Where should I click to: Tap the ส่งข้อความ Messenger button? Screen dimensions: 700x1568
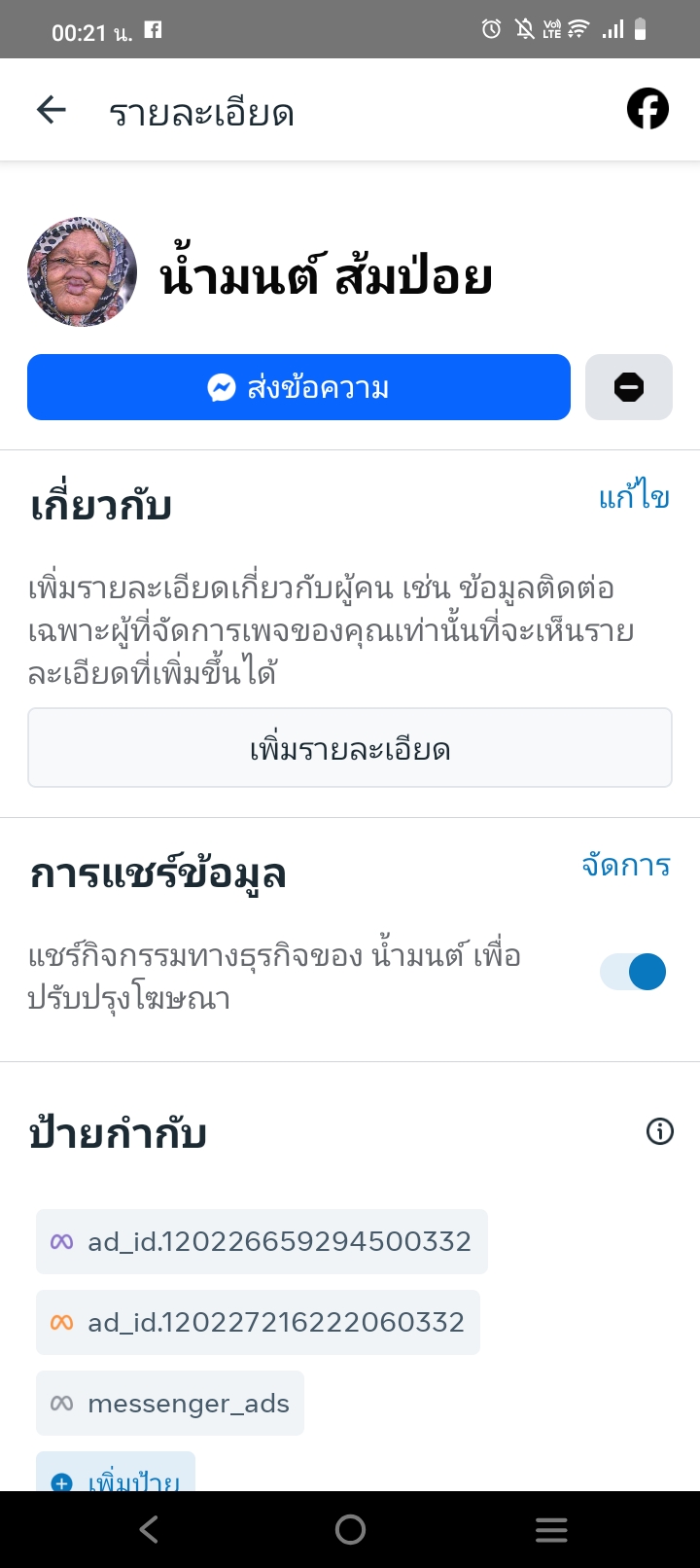tap(298, 387)
